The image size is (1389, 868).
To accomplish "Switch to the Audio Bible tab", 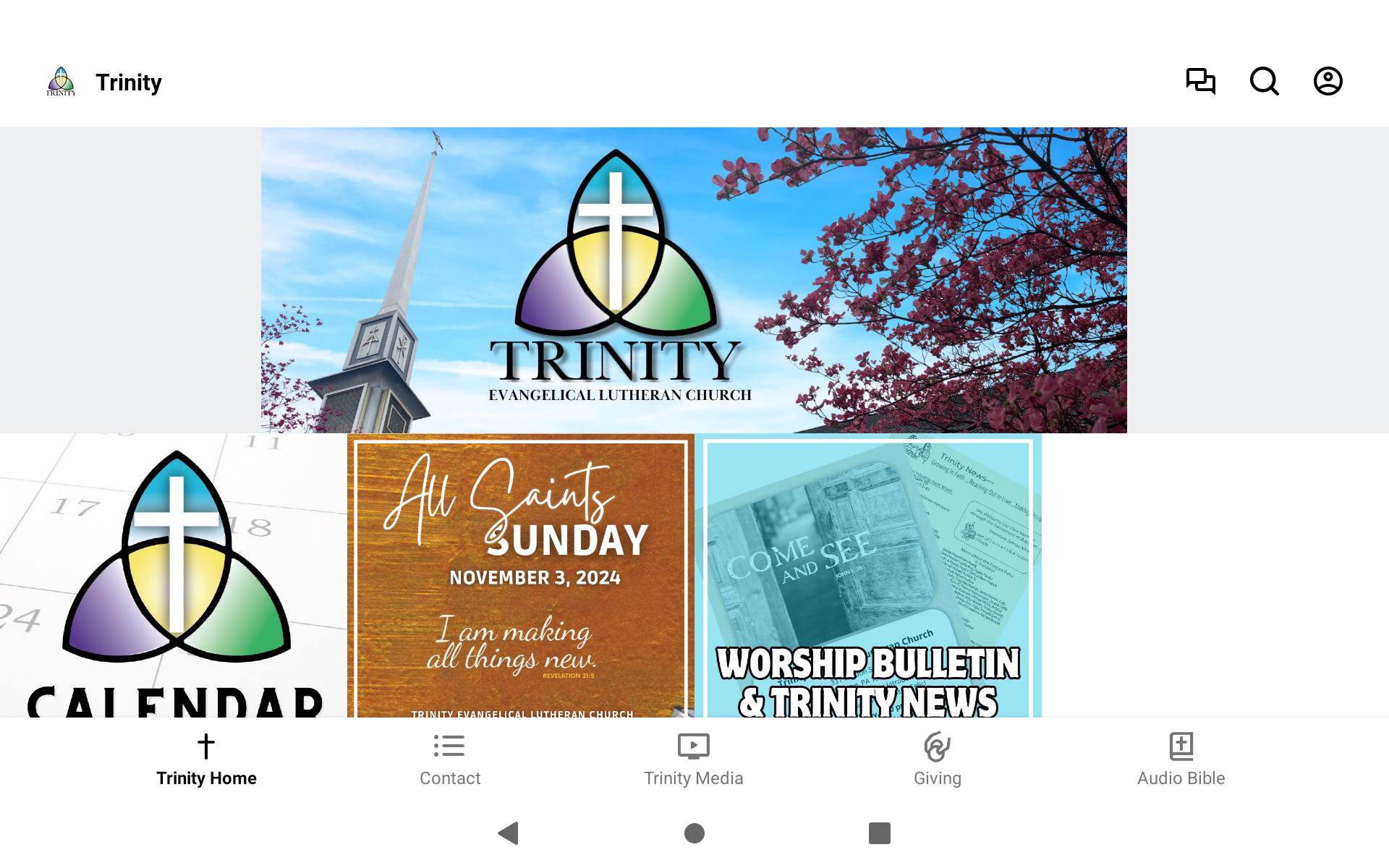I will (x=1181, y=759).
